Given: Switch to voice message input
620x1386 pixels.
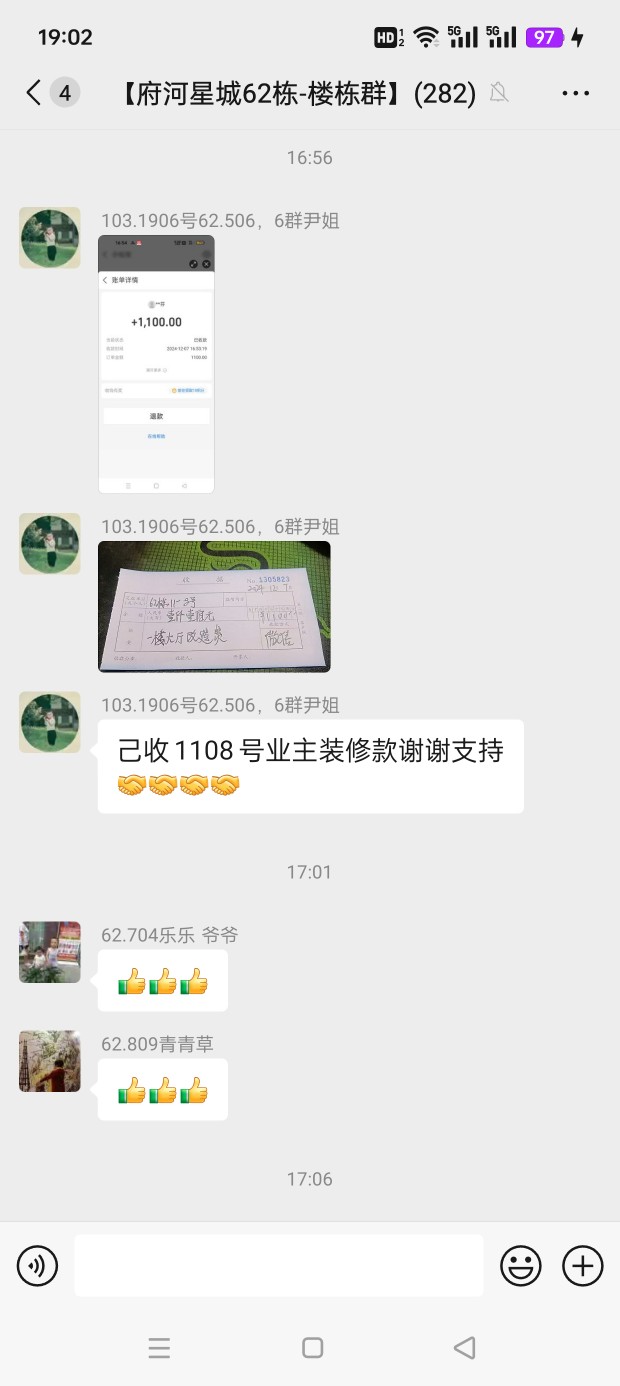Looking at the screenshot, I should tap(37, 1266).
